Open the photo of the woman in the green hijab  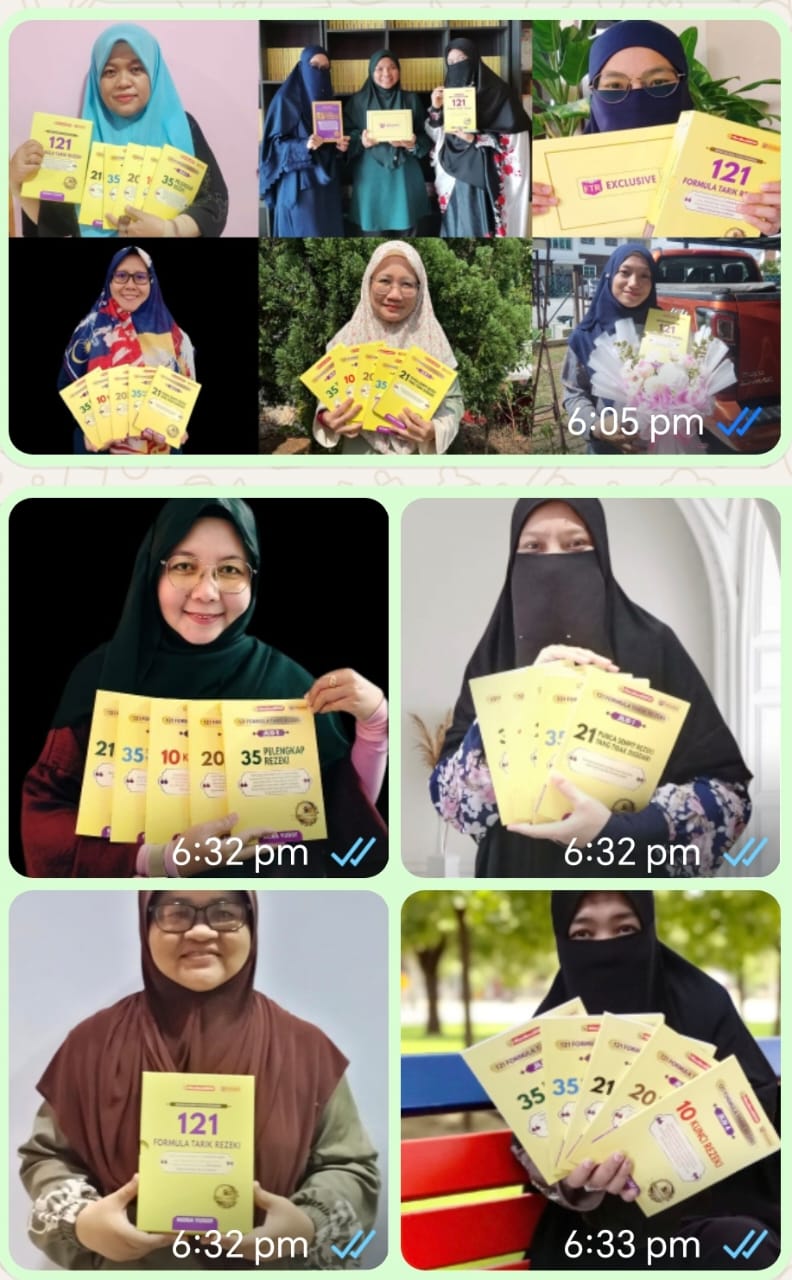click(x=199, y=687)
